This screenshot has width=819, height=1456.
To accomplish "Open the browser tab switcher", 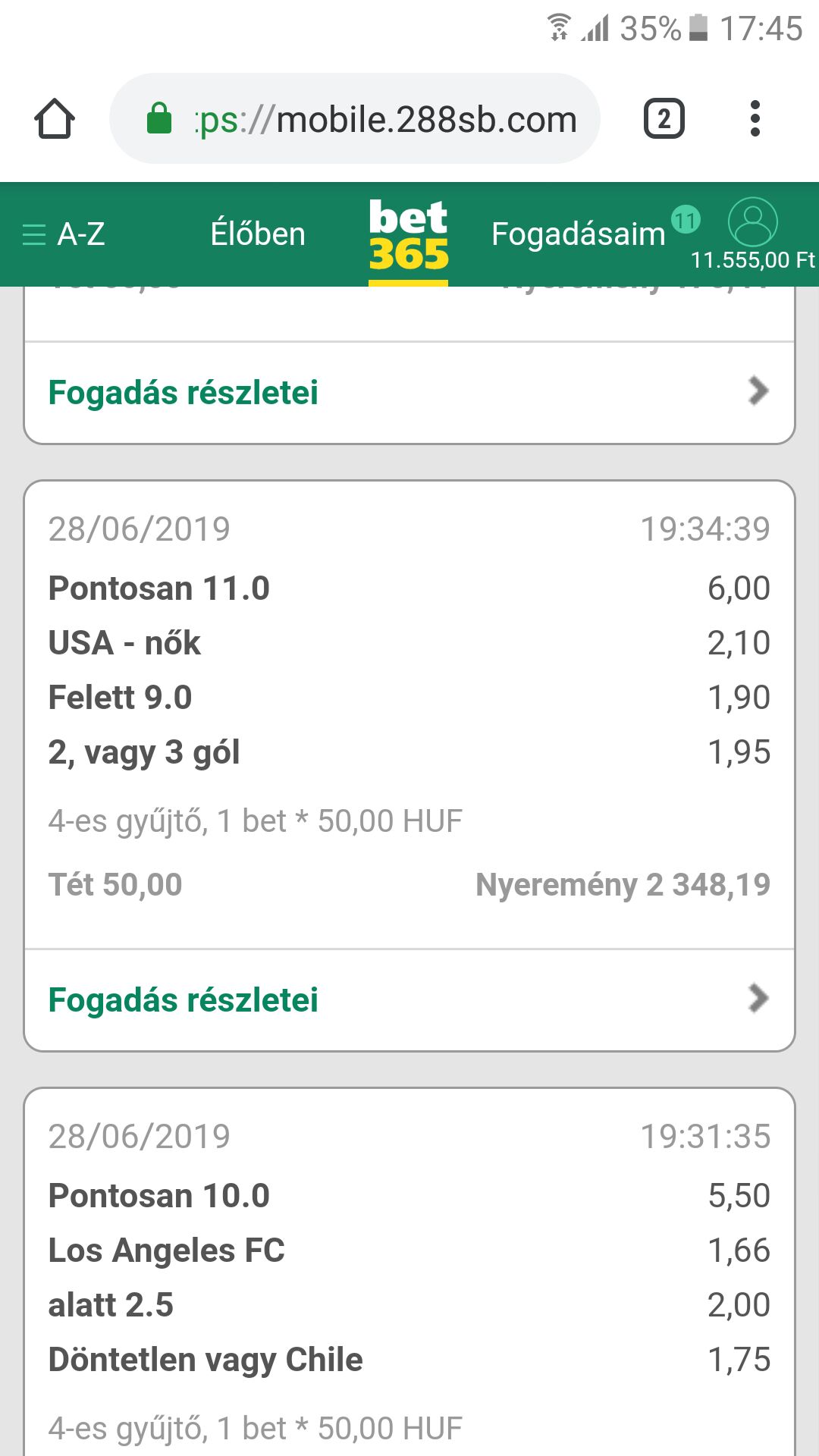I will click(x=664, y=119).
